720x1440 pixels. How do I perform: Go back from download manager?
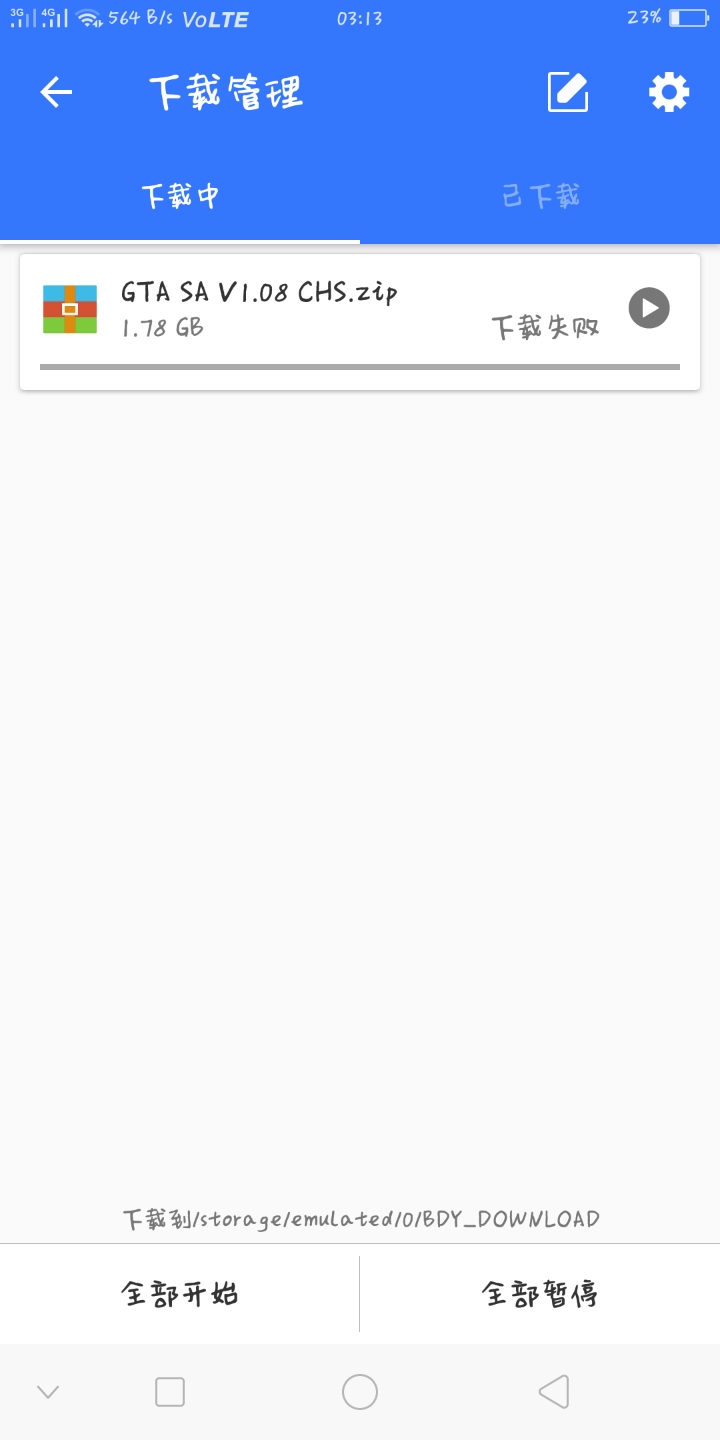56,93
